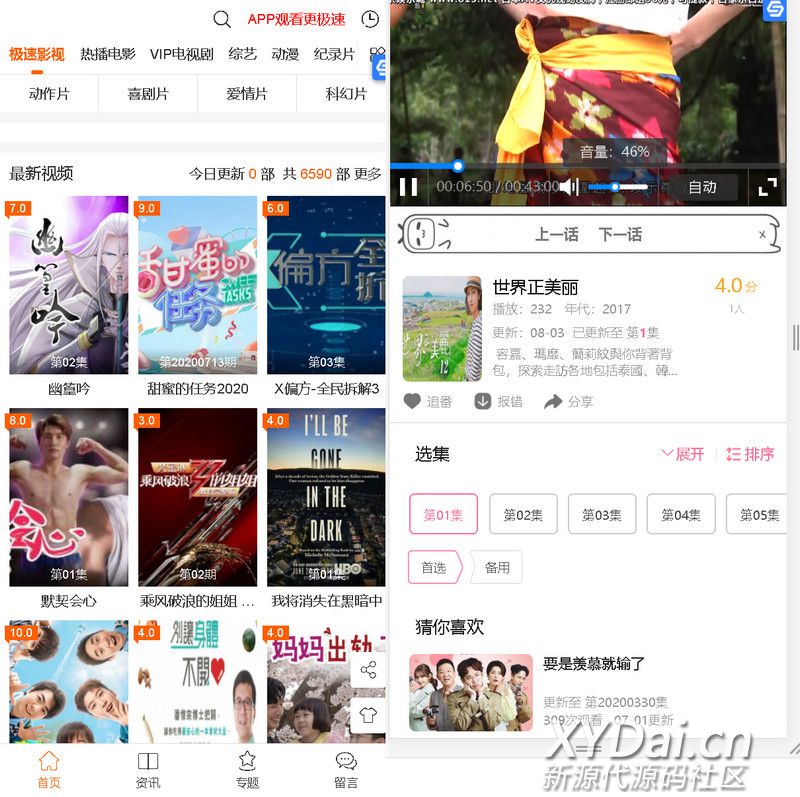Screen dimensions: 800x797
Task: Select the 科幻片 category
Action: 346,94
